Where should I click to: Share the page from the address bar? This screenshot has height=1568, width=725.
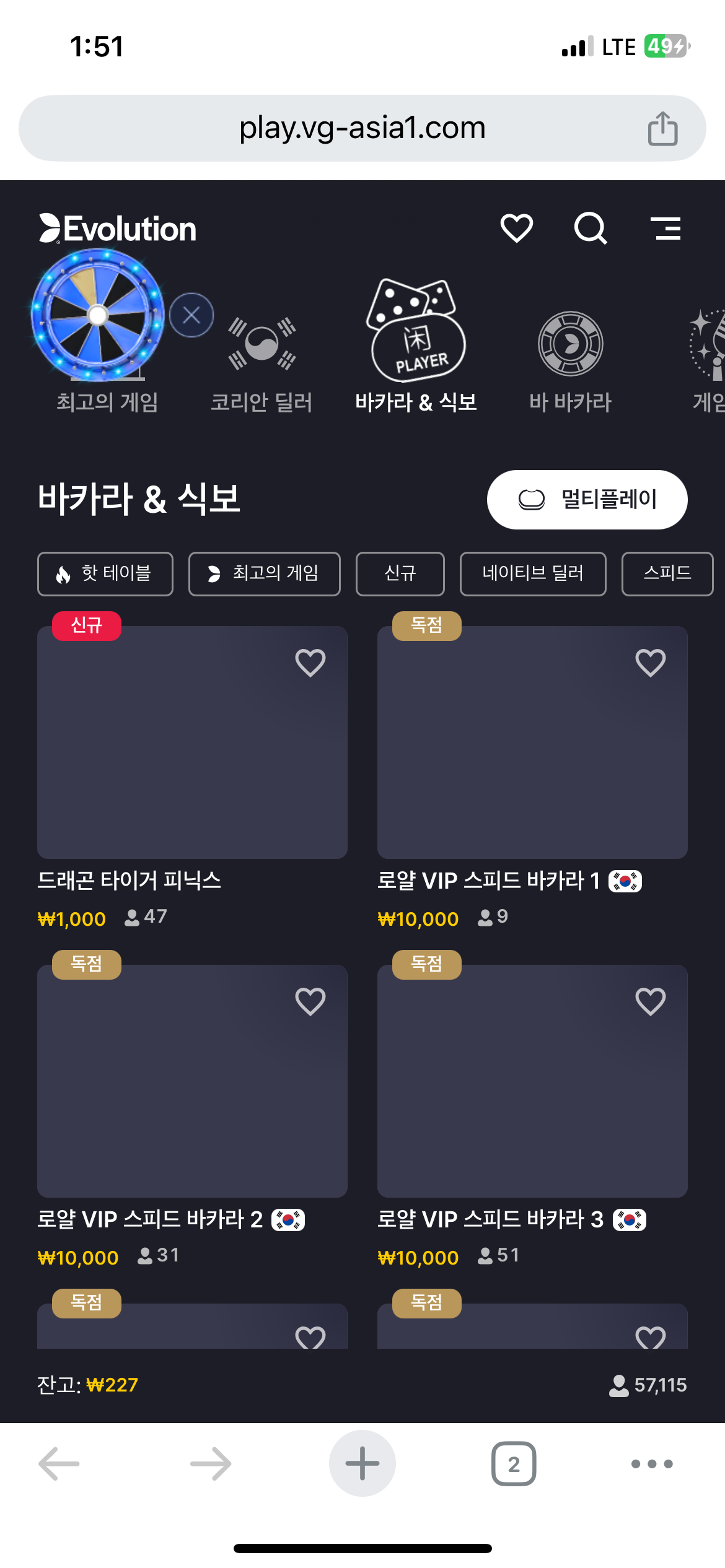click(x=662, y=129)
